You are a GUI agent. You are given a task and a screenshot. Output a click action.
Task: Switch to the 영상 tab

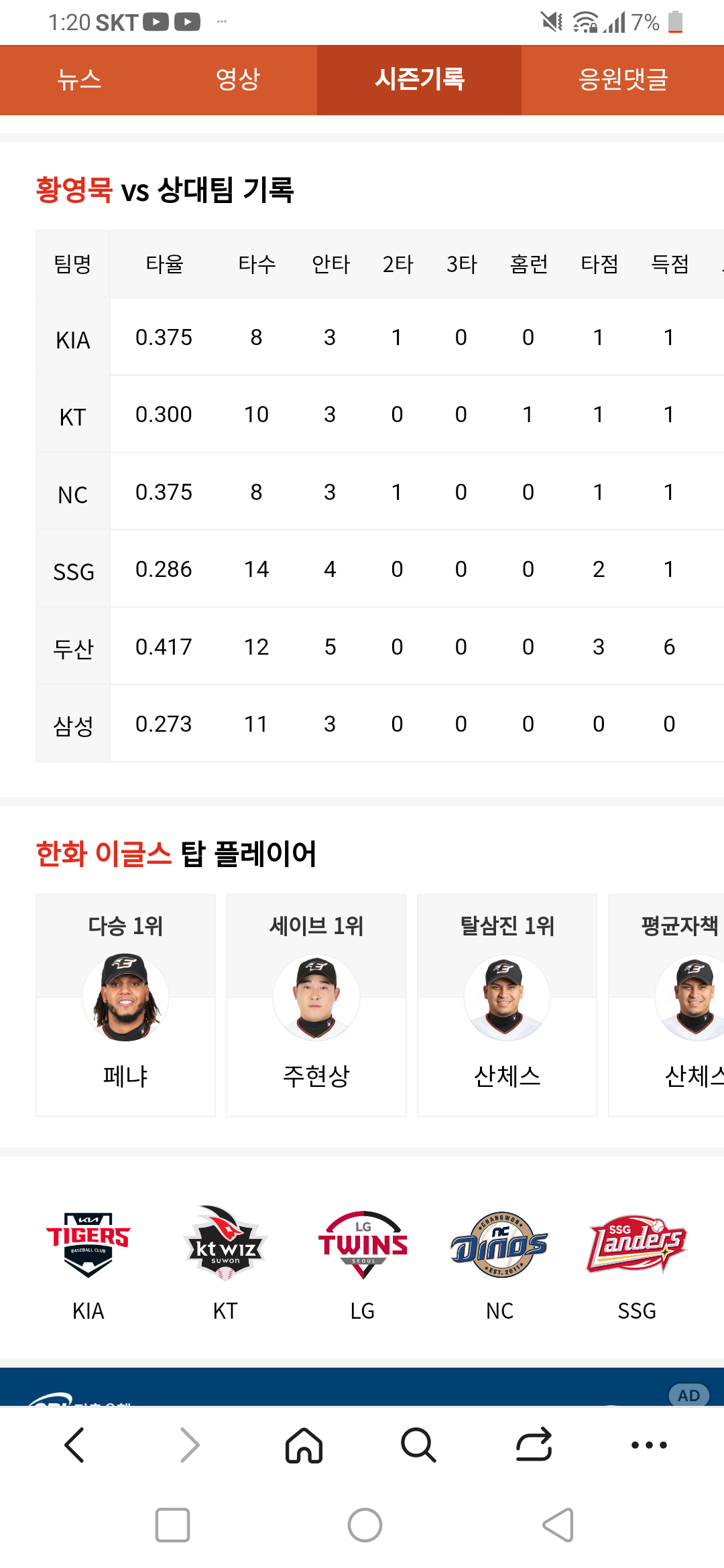pyautogui.click(x=238, y=80)
